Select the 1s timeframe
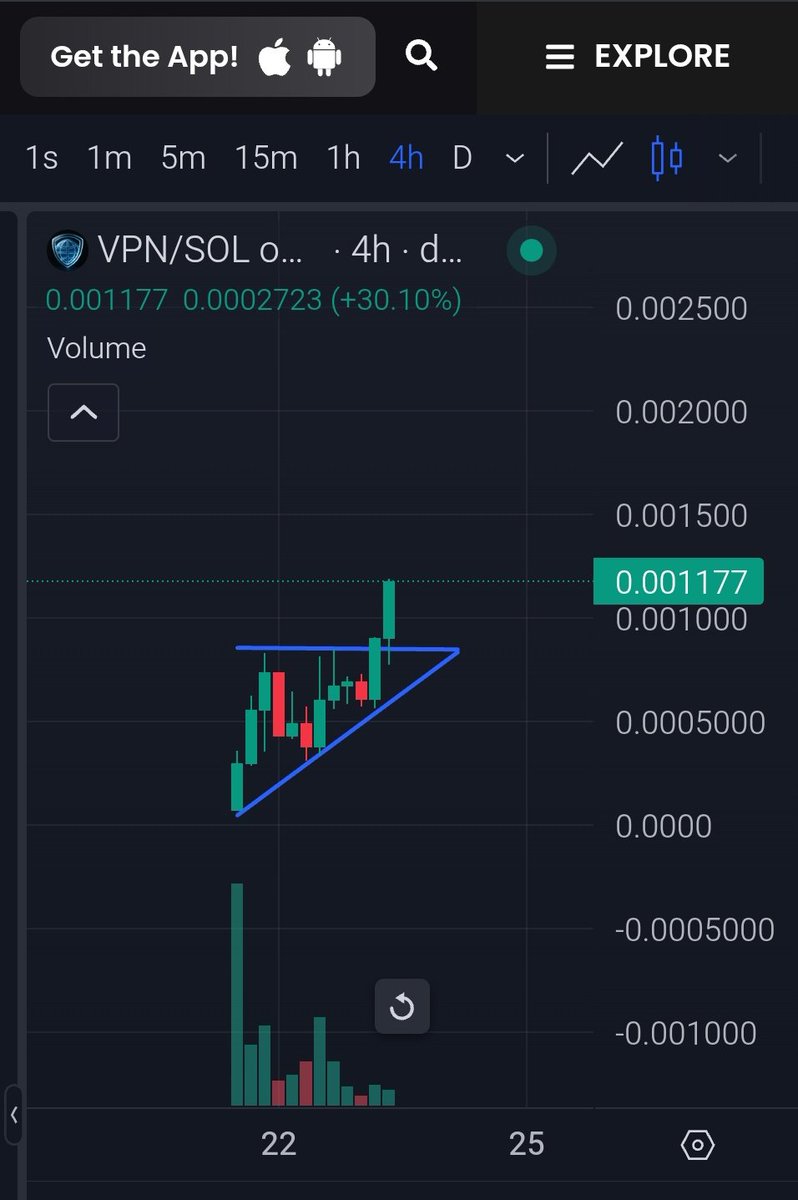Image resolution: width=798 pixels, height=1200 pixels. click(x=41, y=158)
